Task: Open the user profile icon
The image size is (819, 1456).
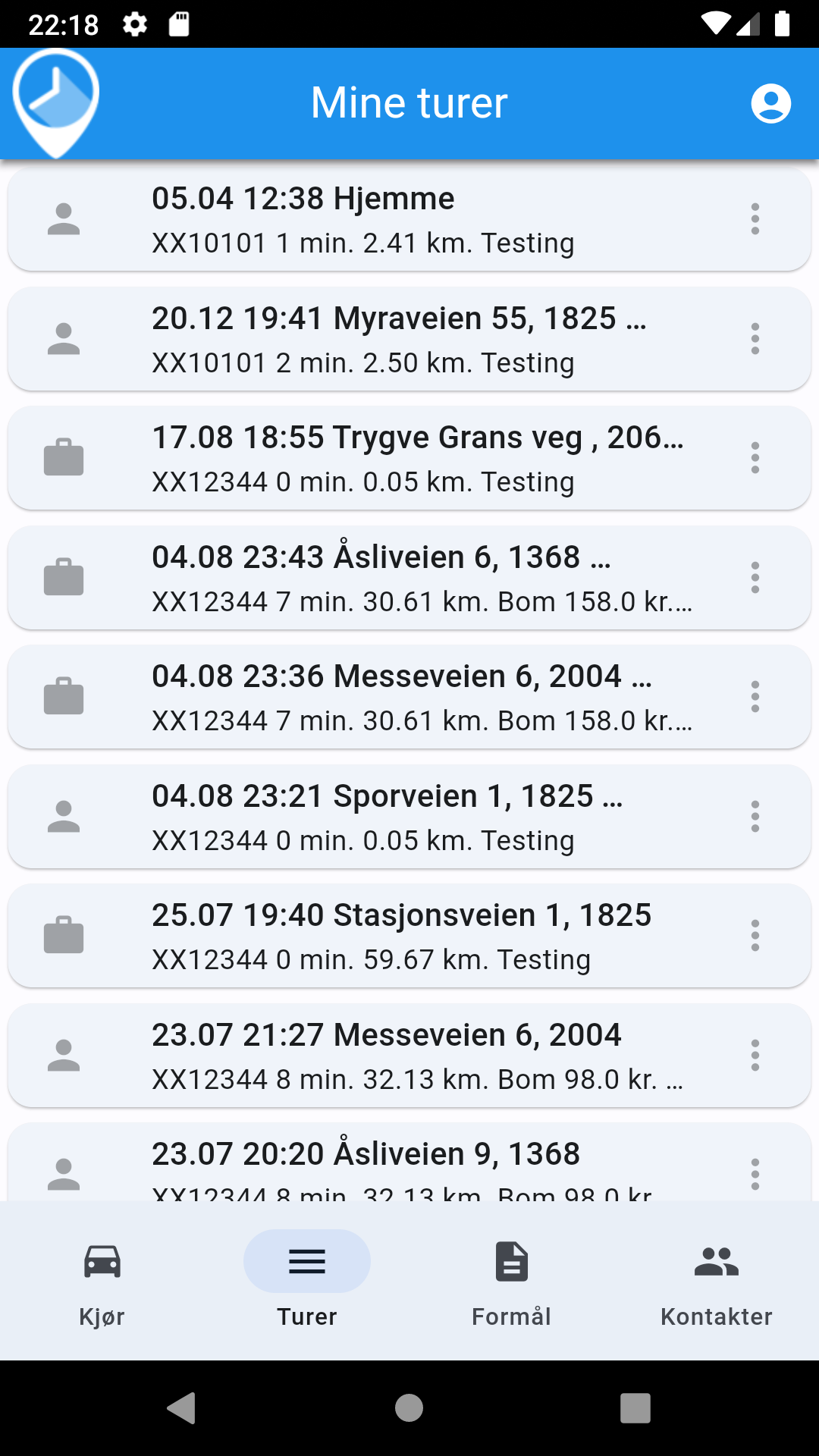Action: click(x=770, y=103)
